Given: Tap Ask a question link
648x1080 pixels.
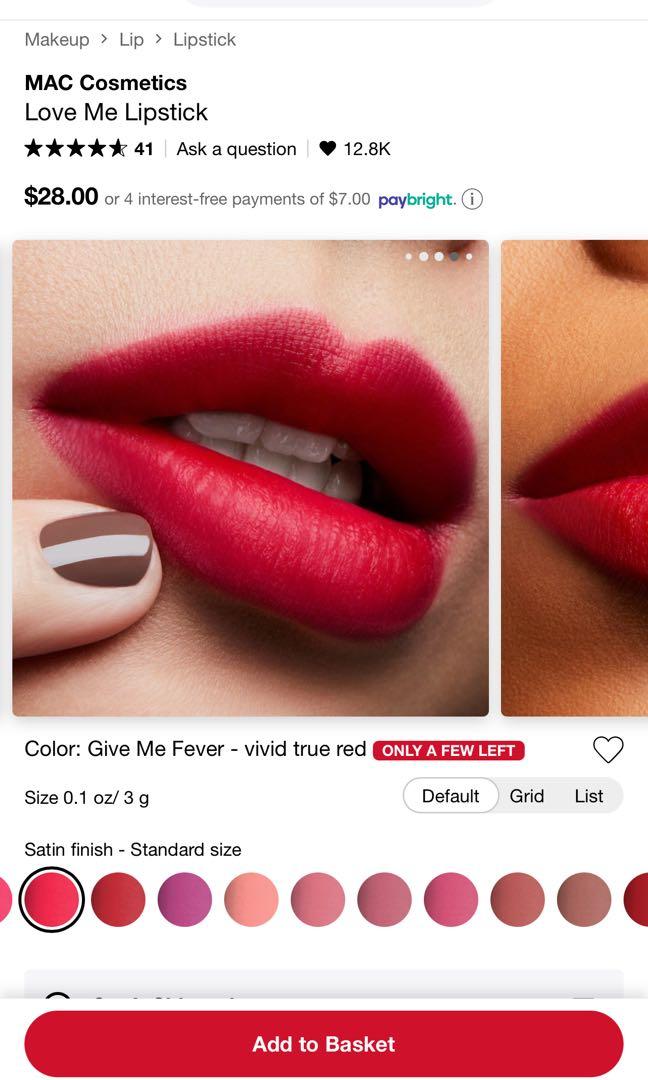Looking at the screenshot, I should coord(236,149).
